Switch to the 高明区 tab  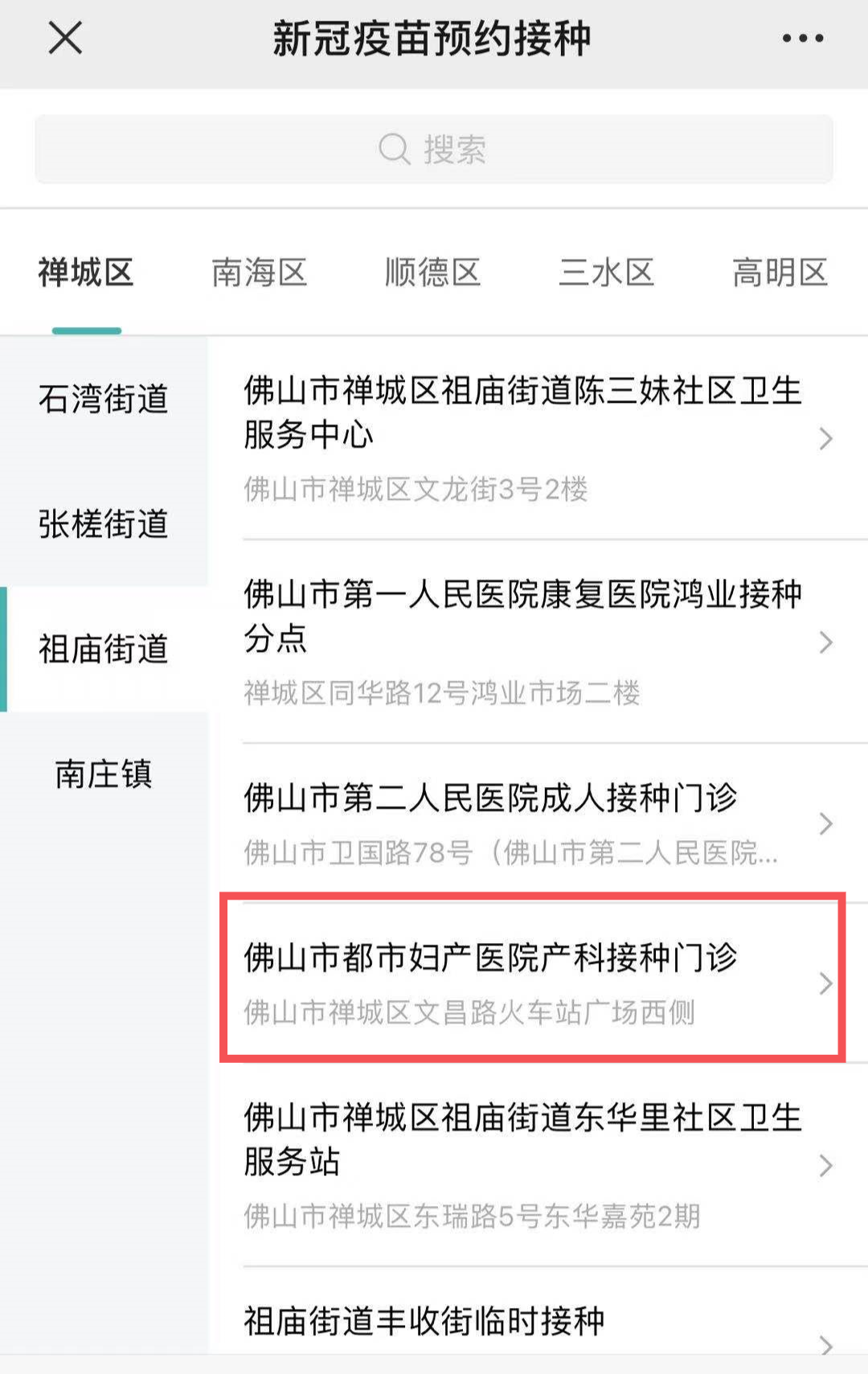click(779, 273)
